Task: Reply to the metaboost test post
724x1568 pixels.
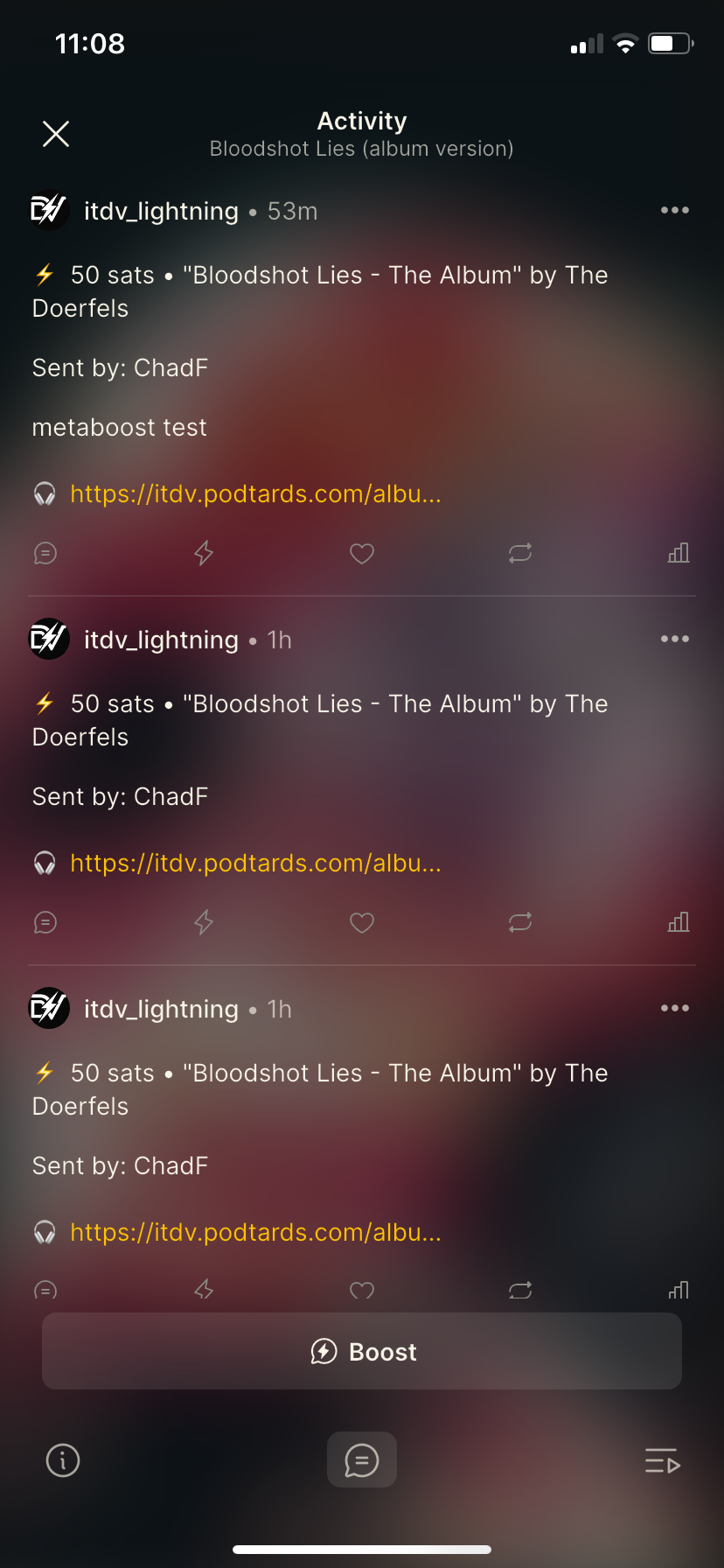Action: tap(45, 553)
